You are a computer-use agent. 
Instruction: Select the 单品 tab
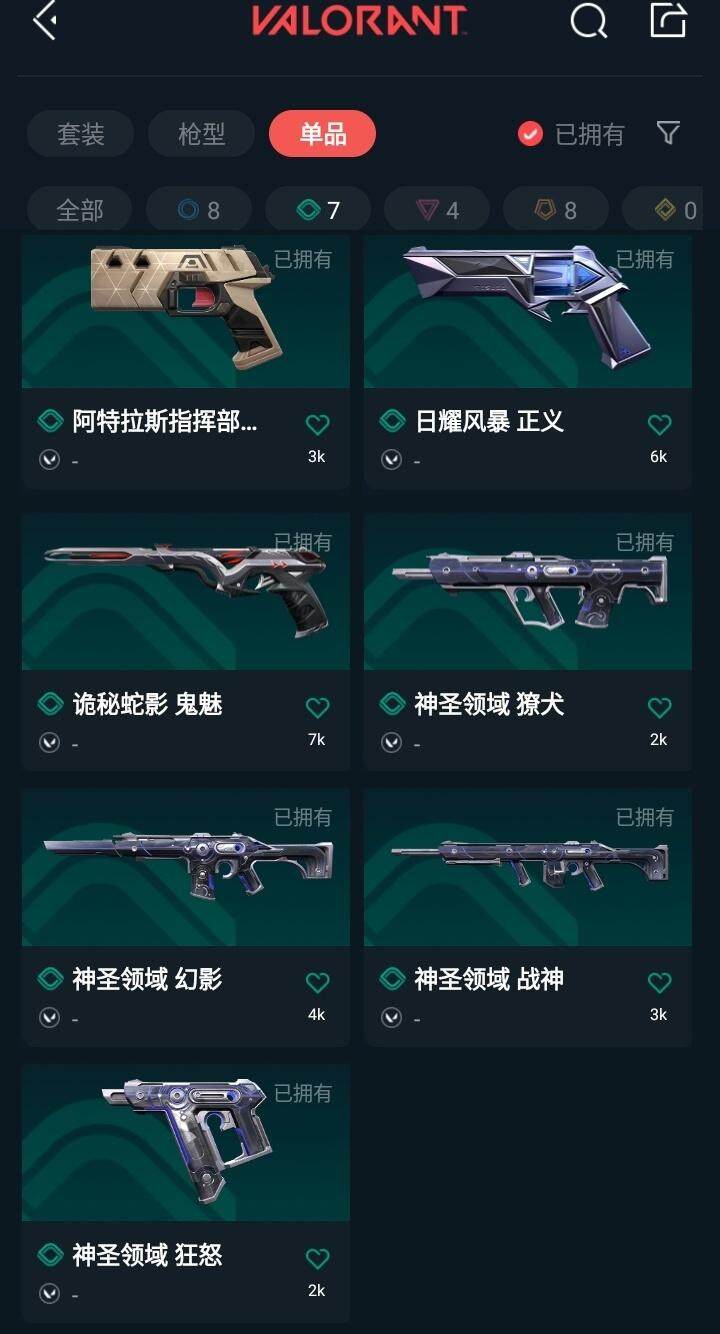point(322,134)
